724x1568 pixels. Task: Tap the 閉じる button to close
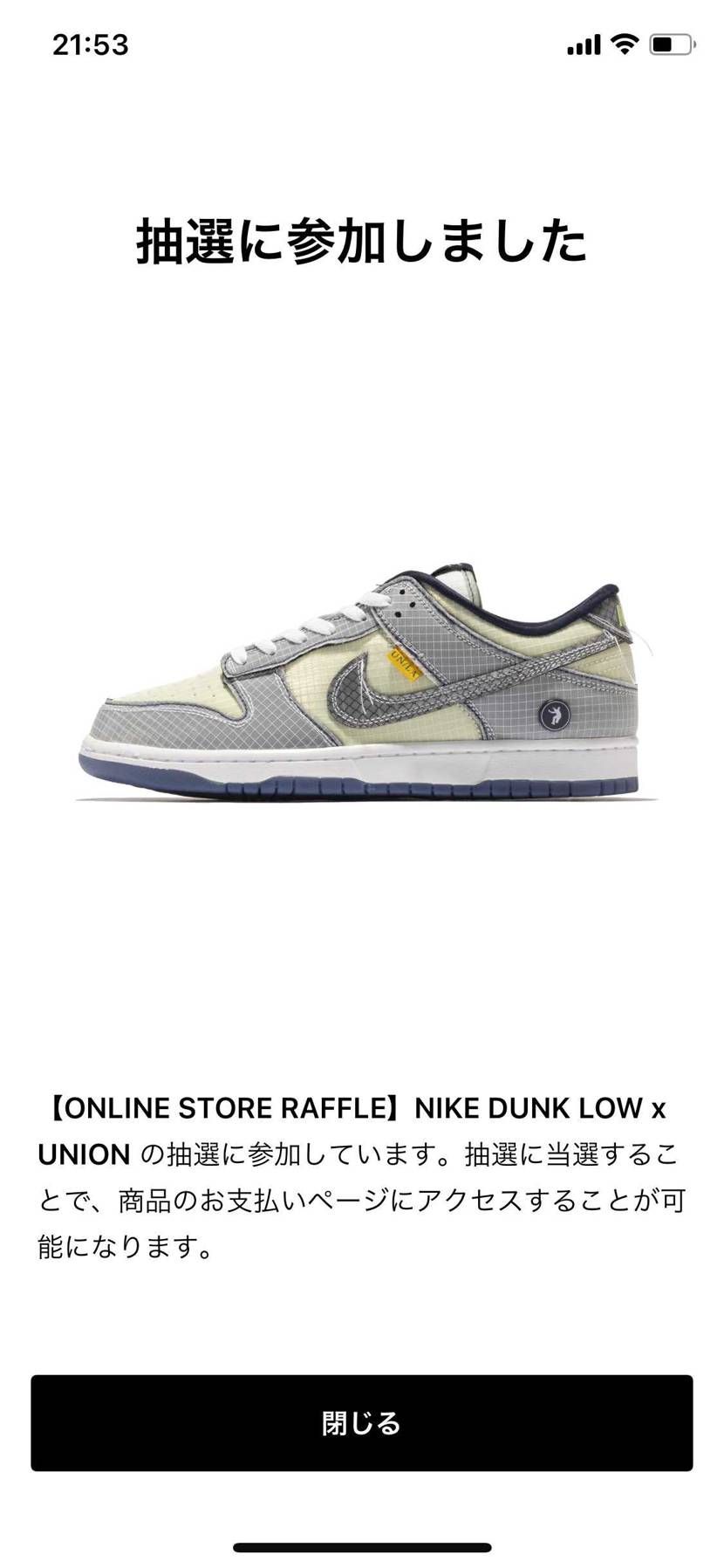(x=361, y=1422)
